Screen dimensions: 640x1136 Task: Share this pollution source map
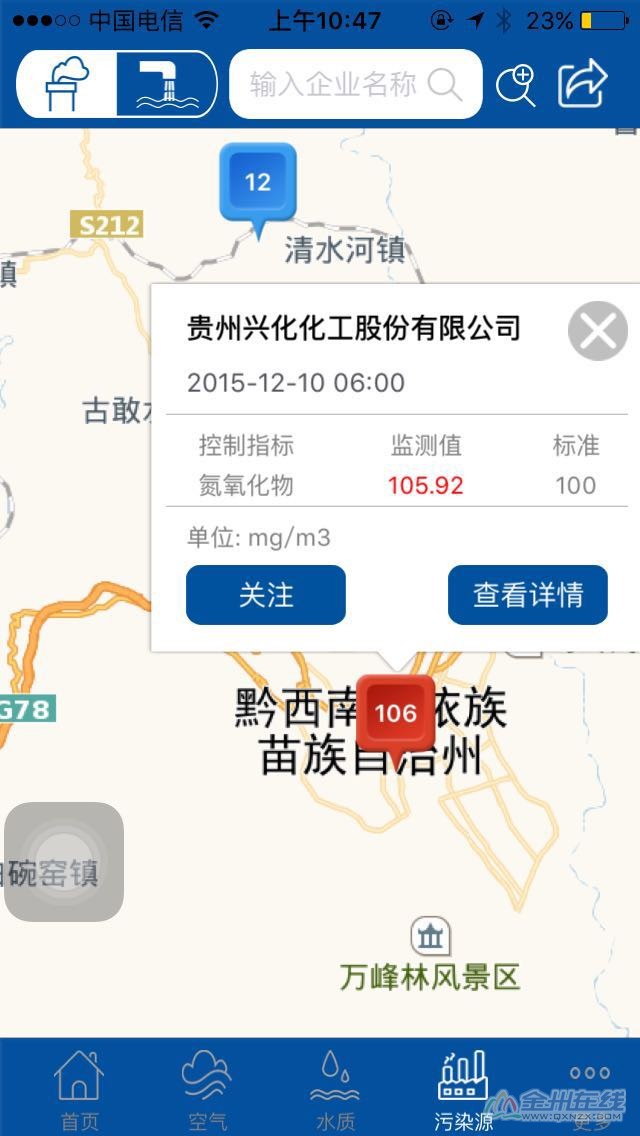(583, 84)
